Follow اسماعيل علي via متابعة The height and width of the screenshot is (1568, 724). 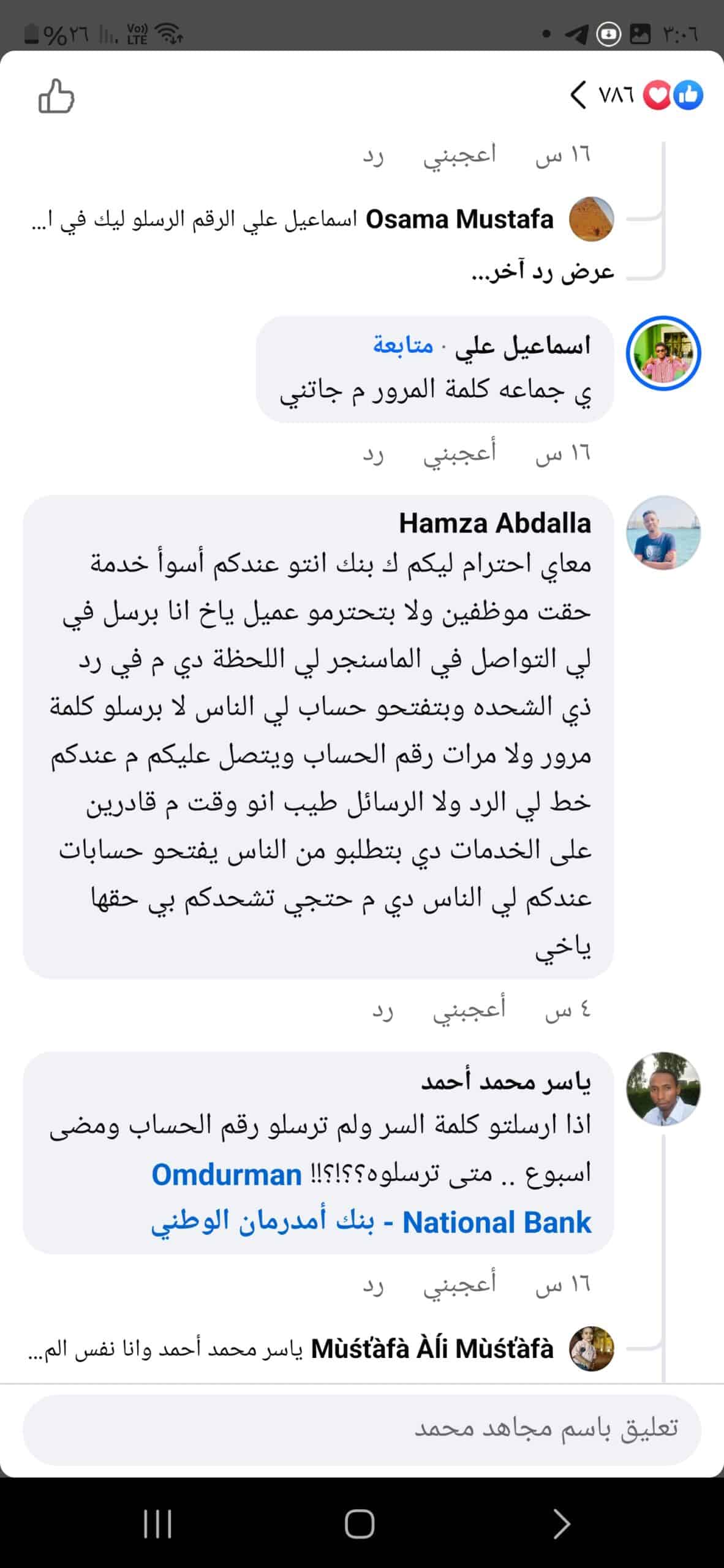click(x=403, y=345)
